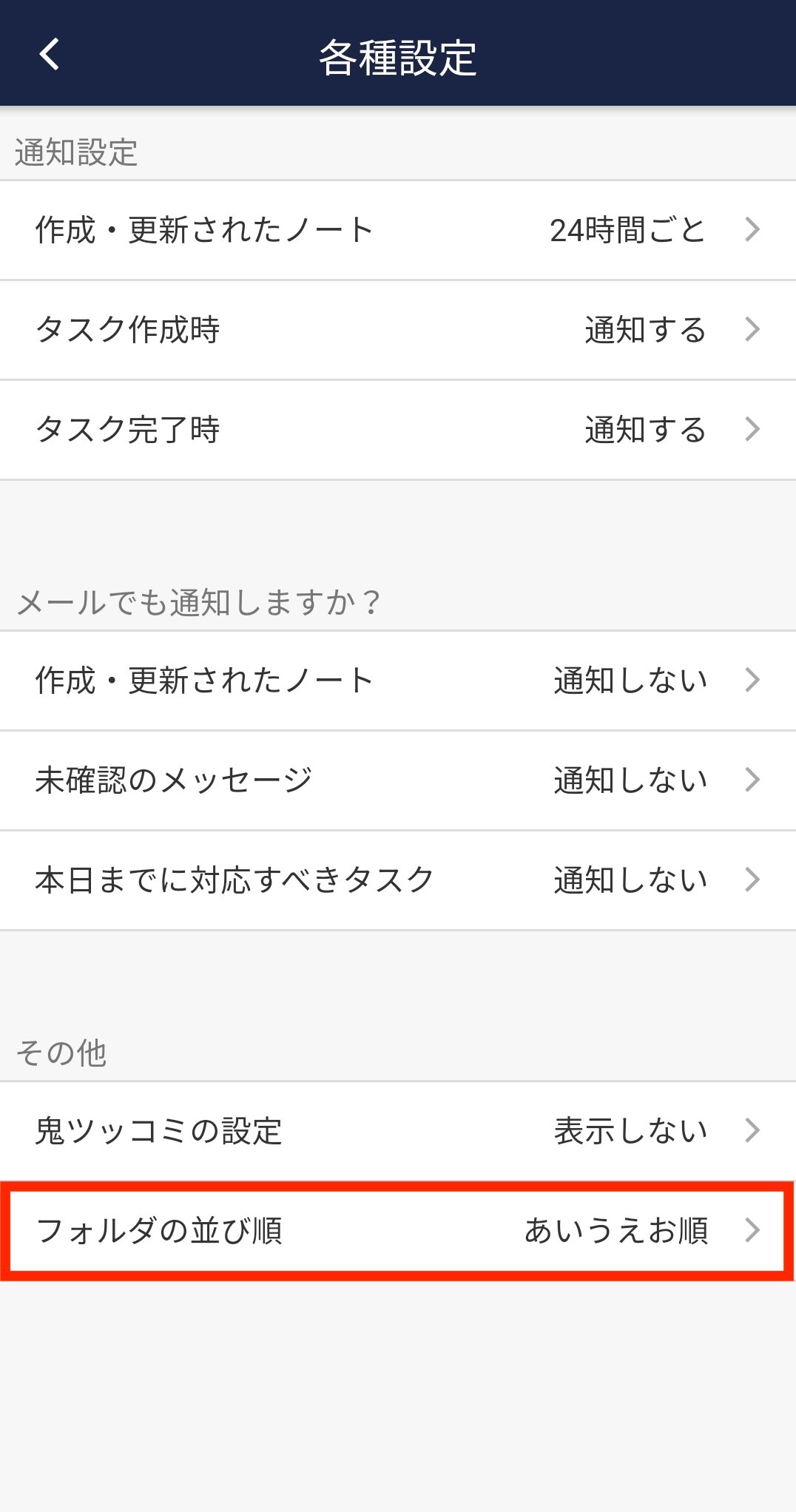The height and width of the screenshot is (1512, 796).
Task: Tap chevron next to タスク作成時
Action: pos(753,330)
